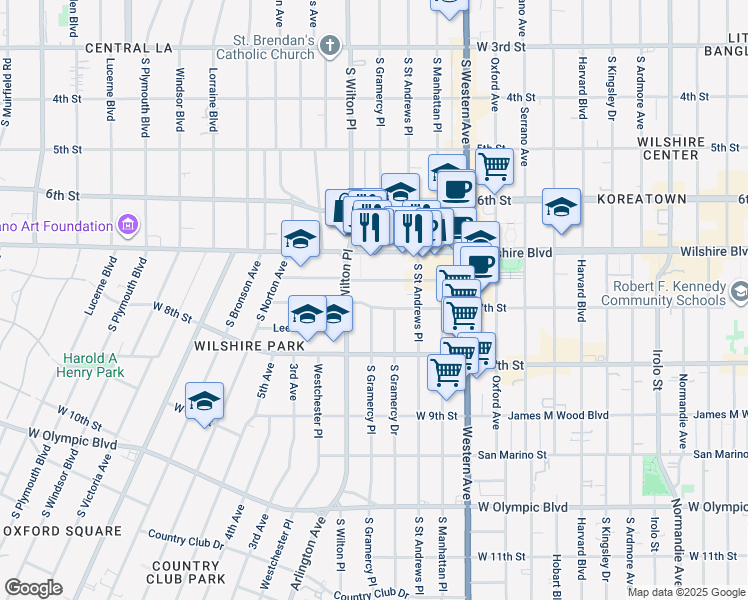The image size is (748, 600).
Task: Tap the shopping cart marker near W 9th St
Action: 447,372
